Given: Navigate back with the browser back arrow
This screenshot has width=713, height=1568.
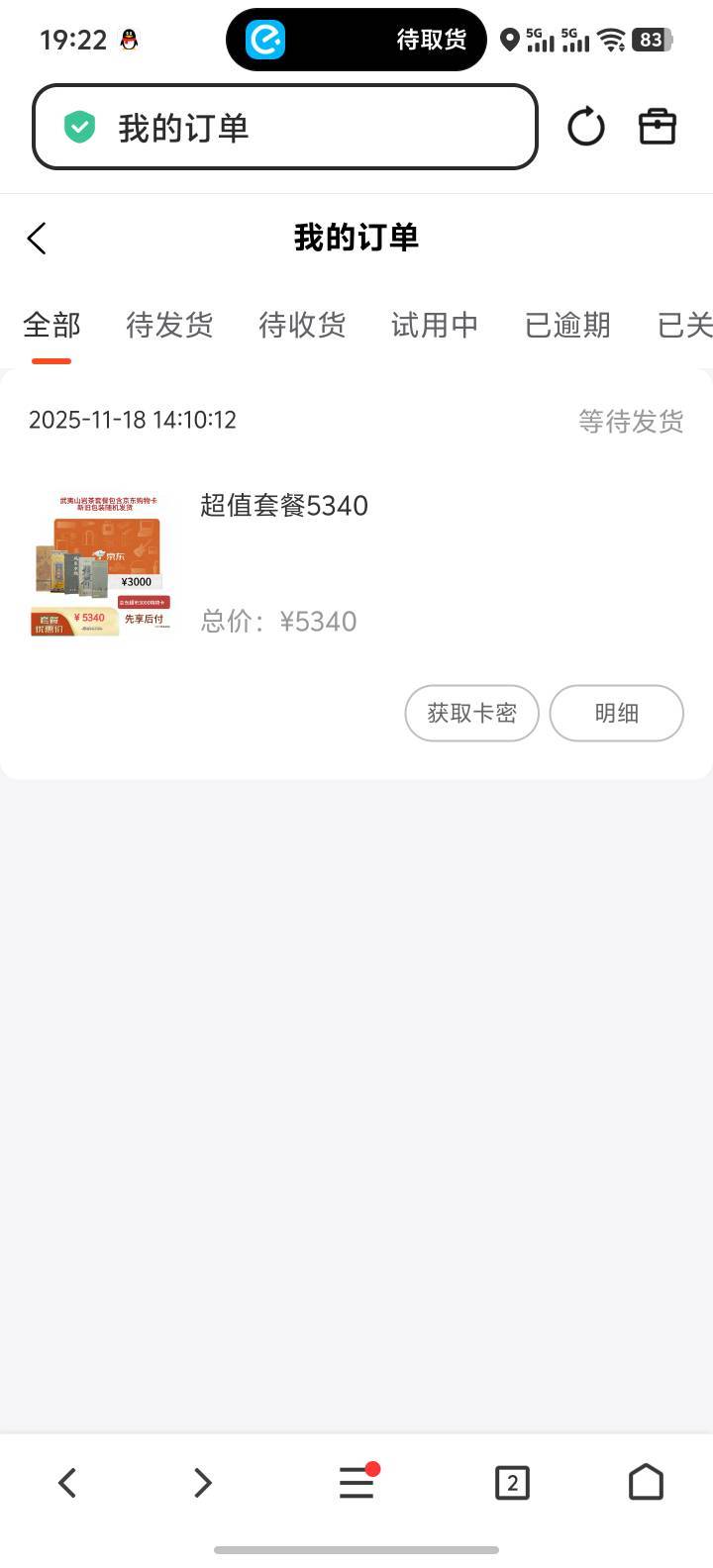Looking at the screenshot, I should tap(67, 1482).
